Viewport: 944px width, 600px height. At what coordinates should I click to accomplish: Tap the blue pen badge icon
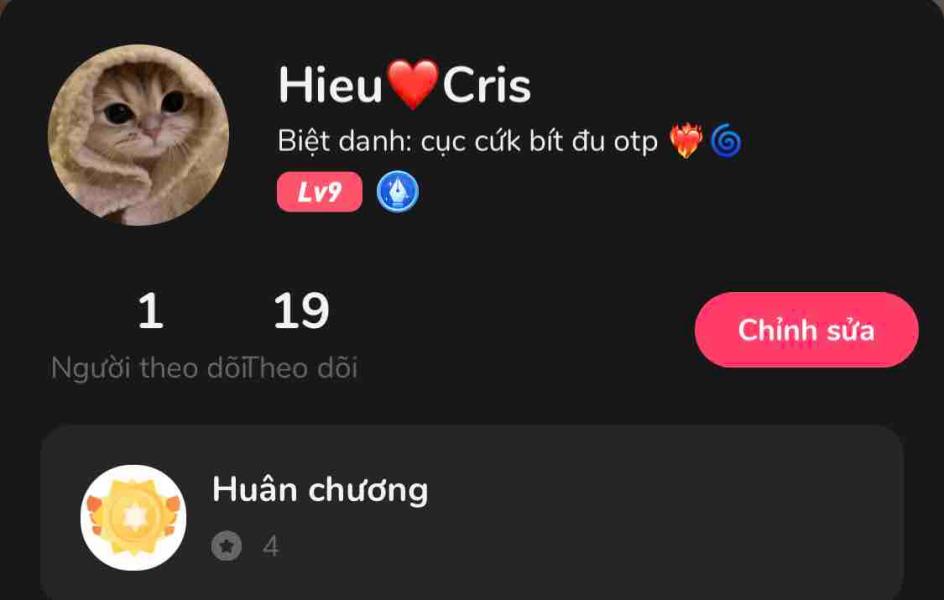397,193
